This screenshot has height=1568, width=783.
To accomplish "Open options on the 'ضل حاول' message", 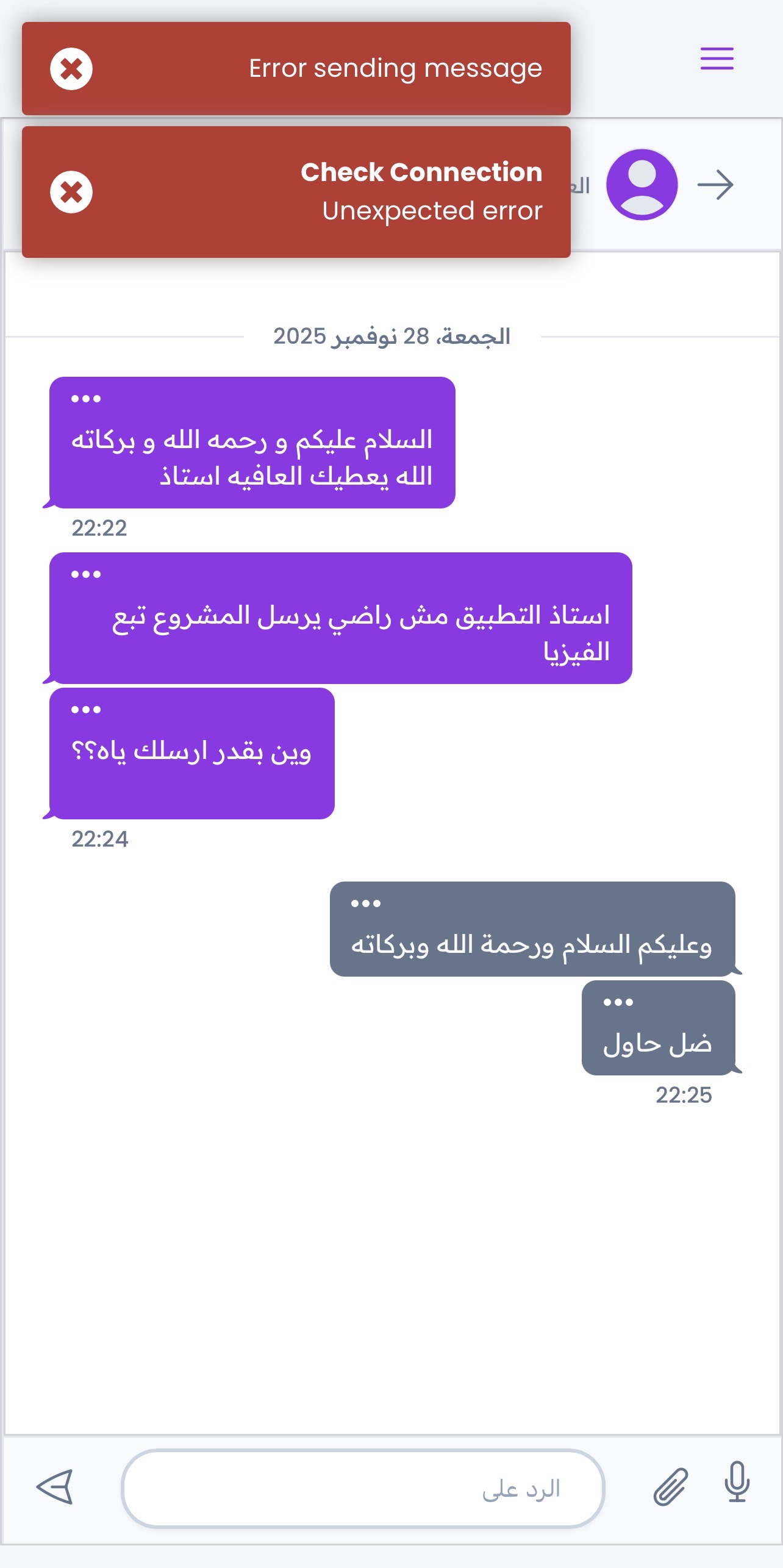I will pos(618,1002).
